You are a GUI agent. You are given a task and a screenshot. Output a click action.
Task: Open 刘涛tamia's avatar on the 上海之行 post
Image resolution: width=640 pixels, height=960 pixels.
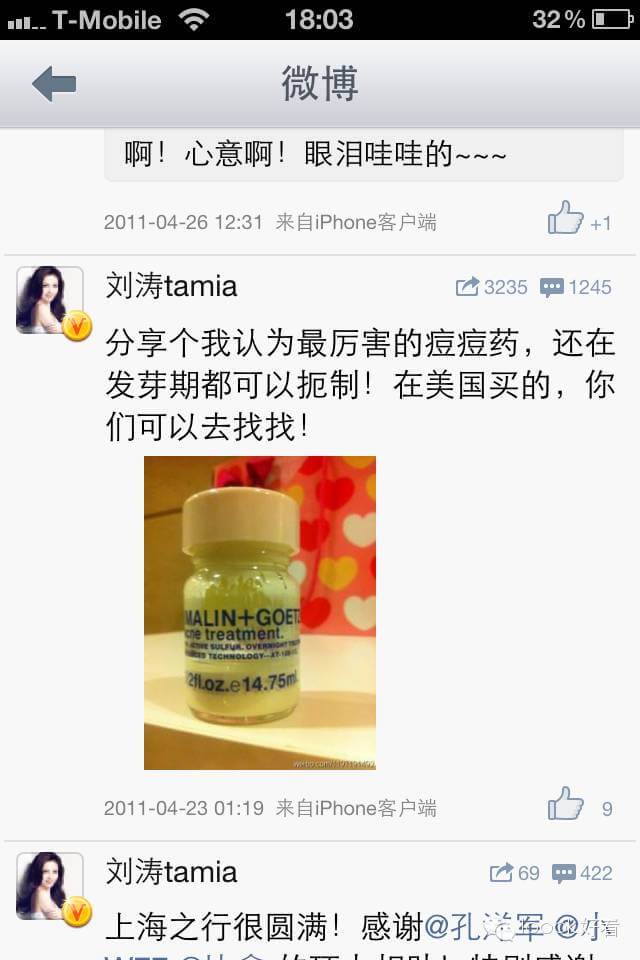click(50, 886)
